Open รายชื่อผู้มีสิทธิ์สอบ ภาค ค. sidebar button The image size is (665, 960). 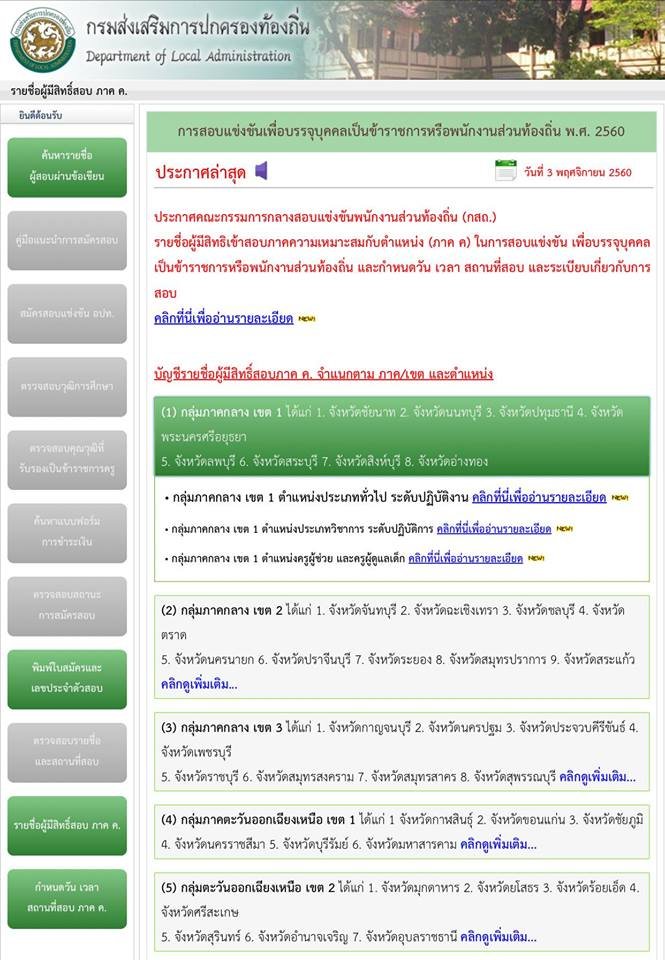tap(67, 825)
